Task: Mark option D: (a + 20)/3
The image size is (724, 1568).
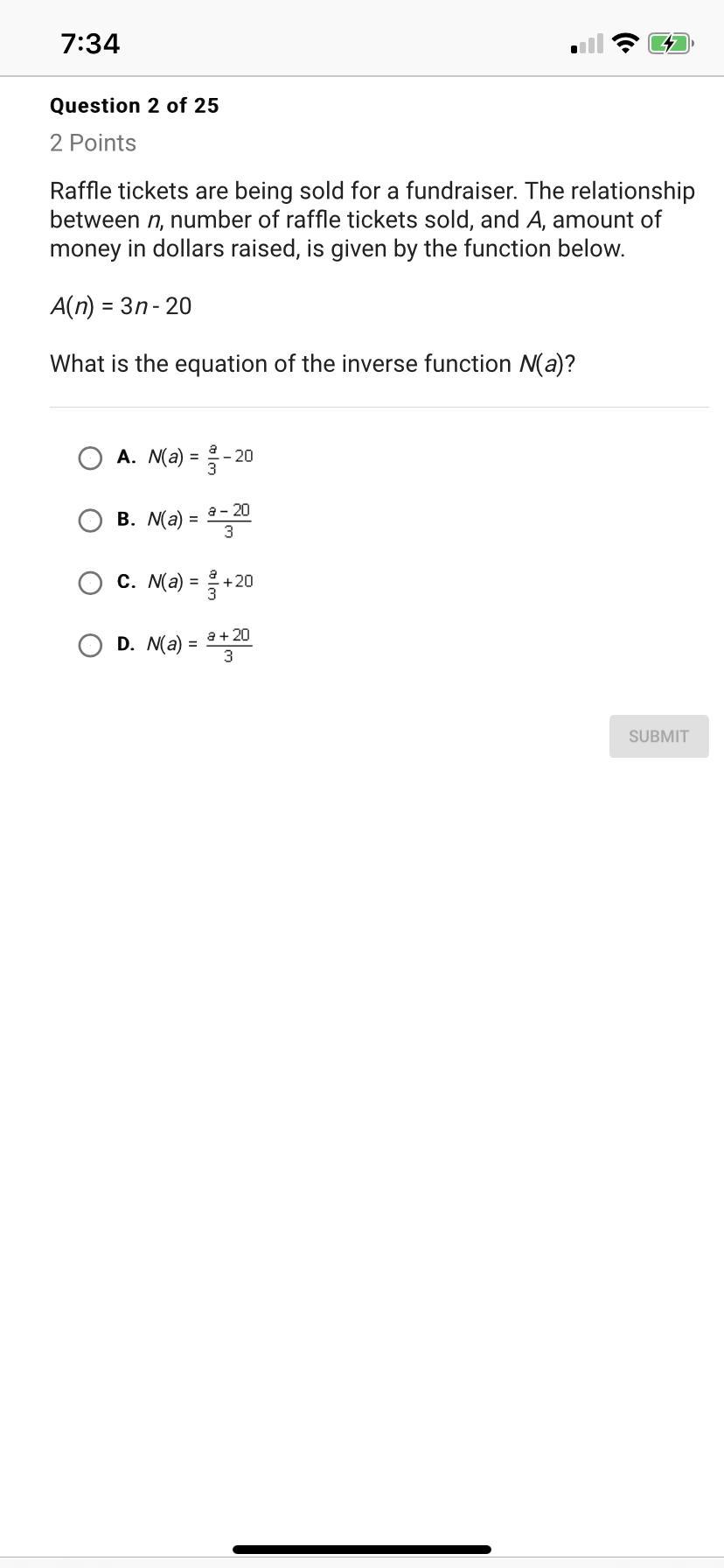Action: click(x=90, y=645)
